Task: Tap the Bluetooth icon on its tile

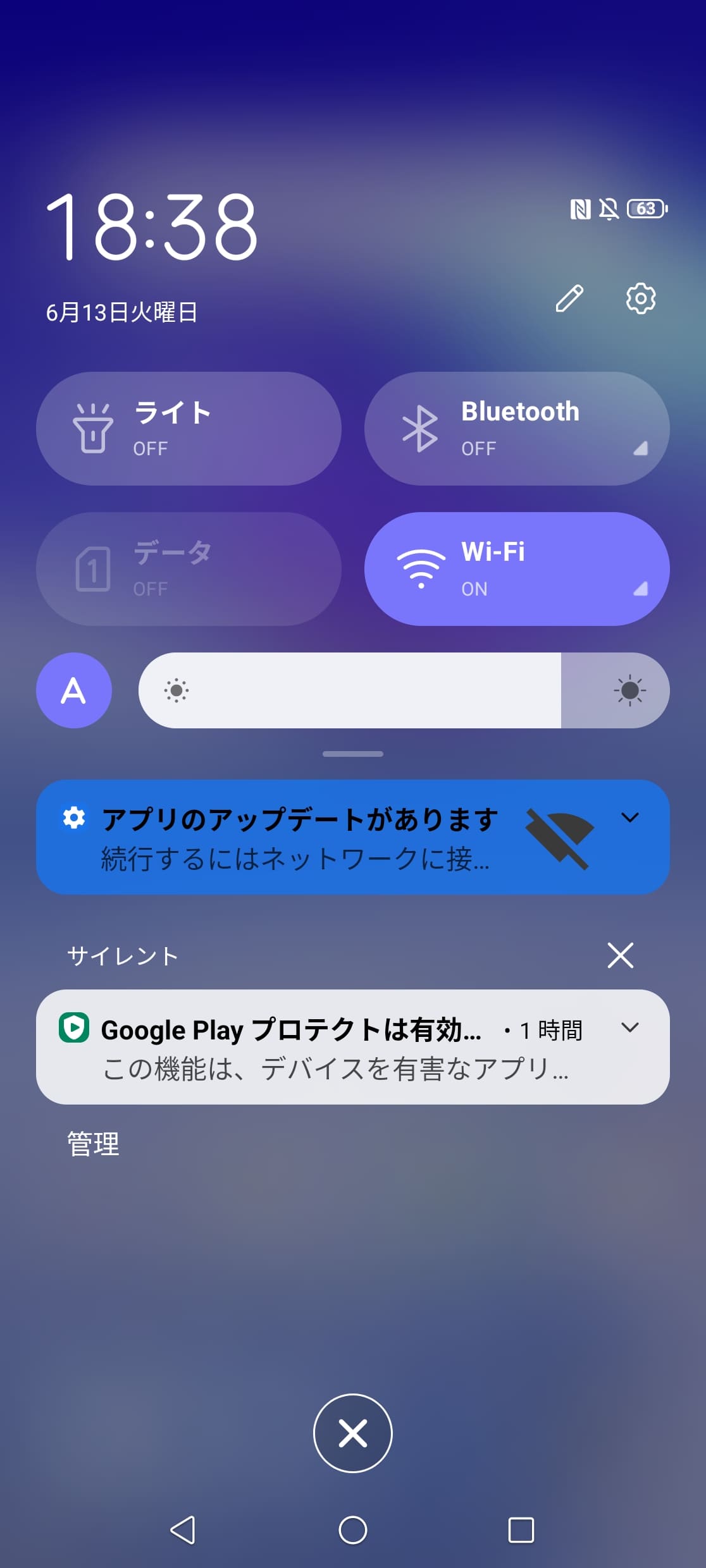Action: click(x=421, y=429)
